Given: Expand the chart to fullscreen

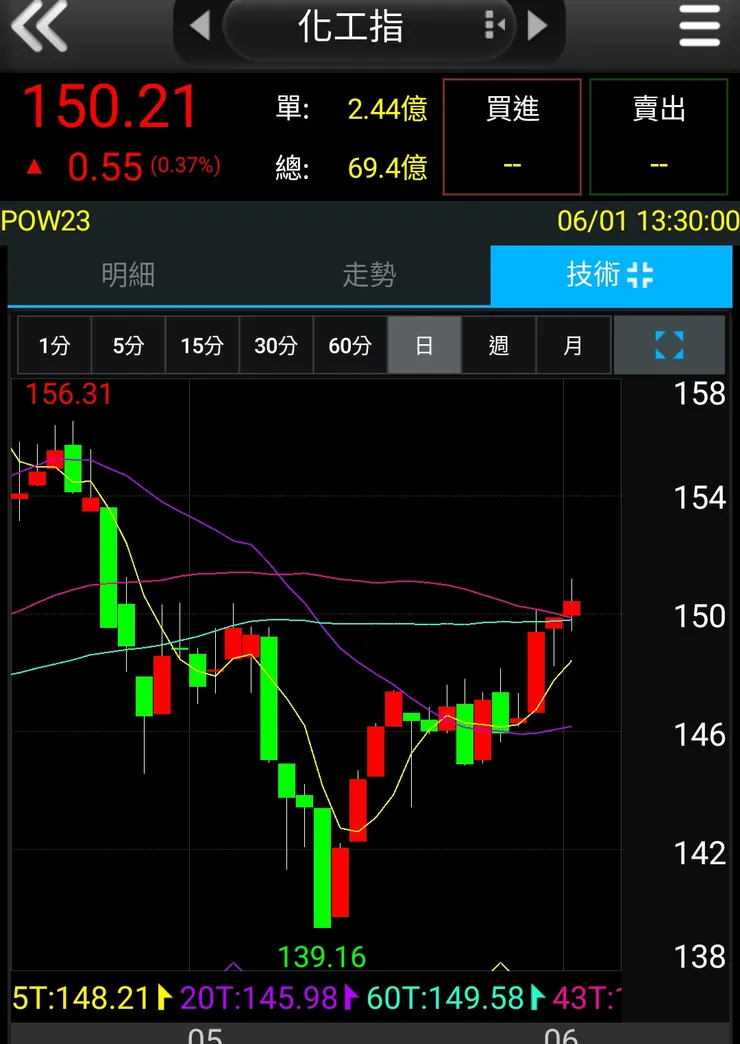Looking at the screenshot, I should pos(669,346).
